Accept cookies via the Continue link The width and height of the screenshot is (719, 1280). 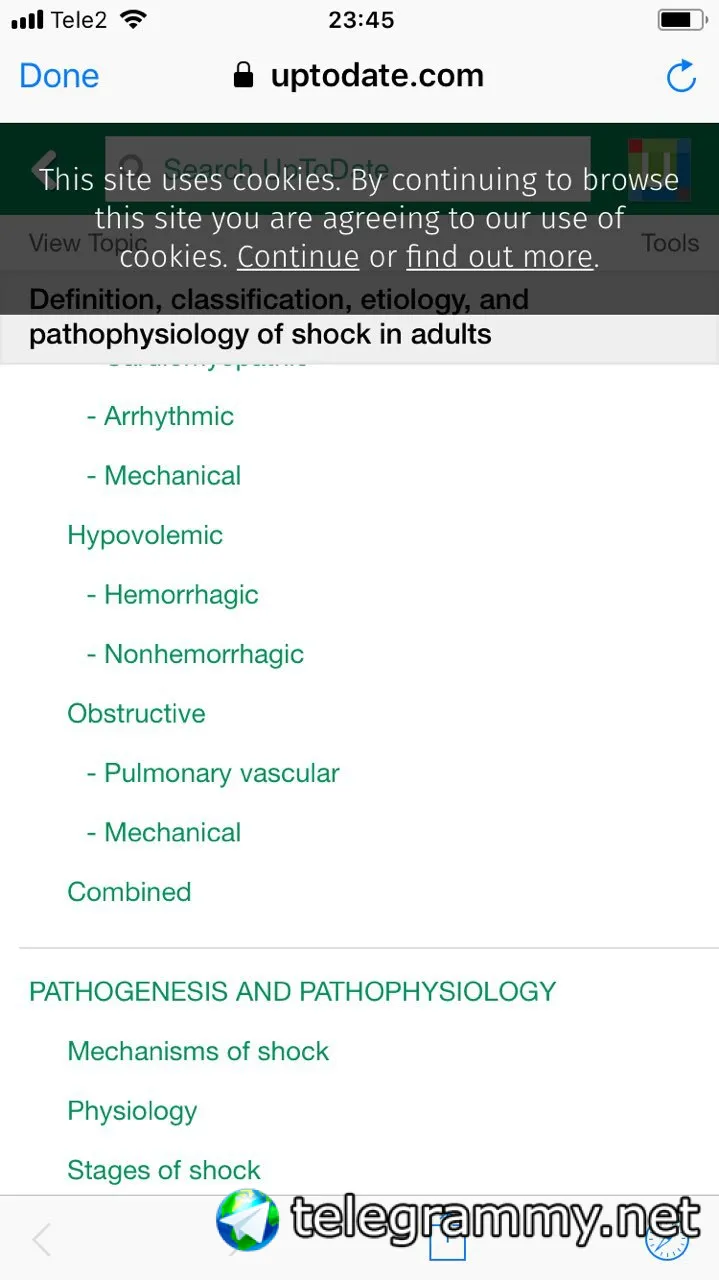coord(298,257)
